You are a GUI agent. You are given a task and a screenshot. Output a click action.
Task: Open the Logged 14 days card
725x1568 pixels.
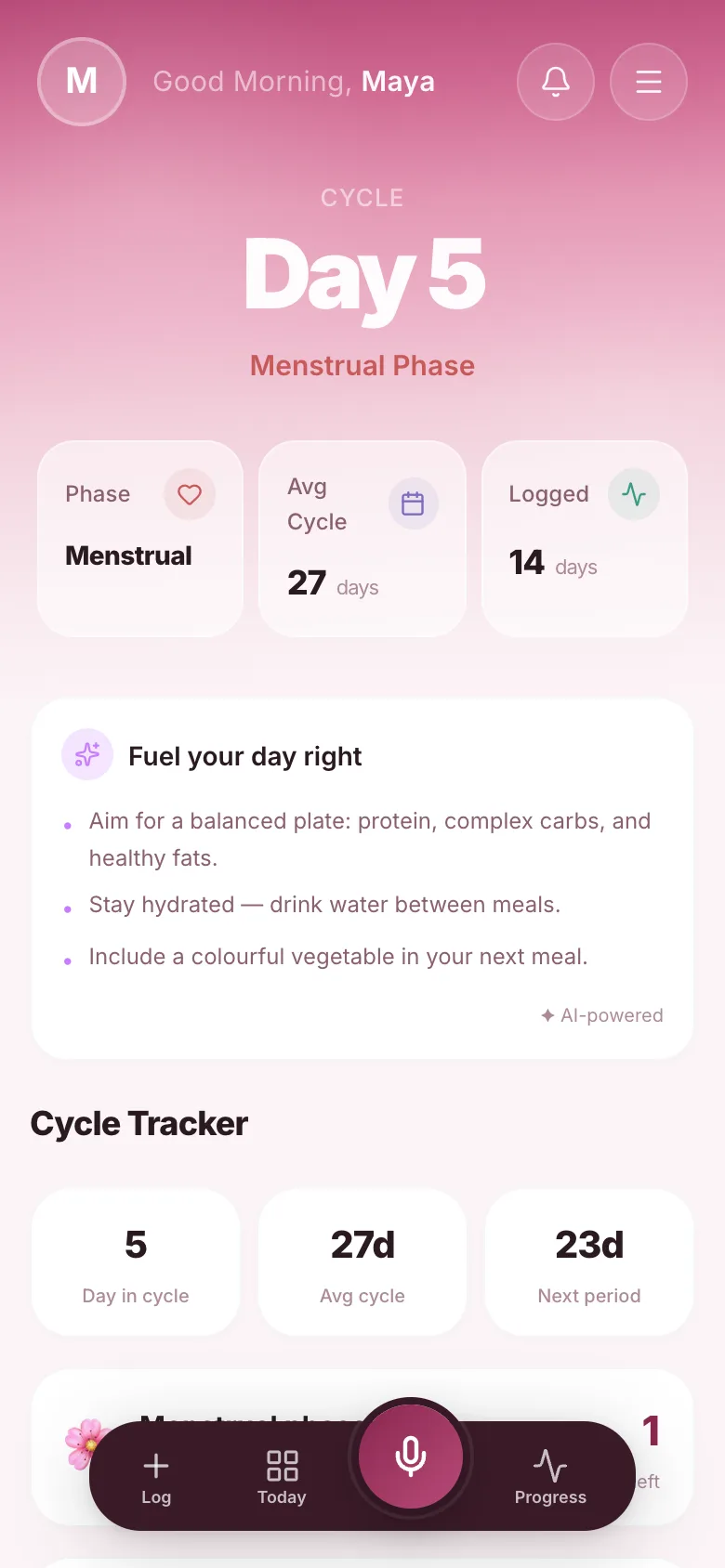tap(585, 539)
